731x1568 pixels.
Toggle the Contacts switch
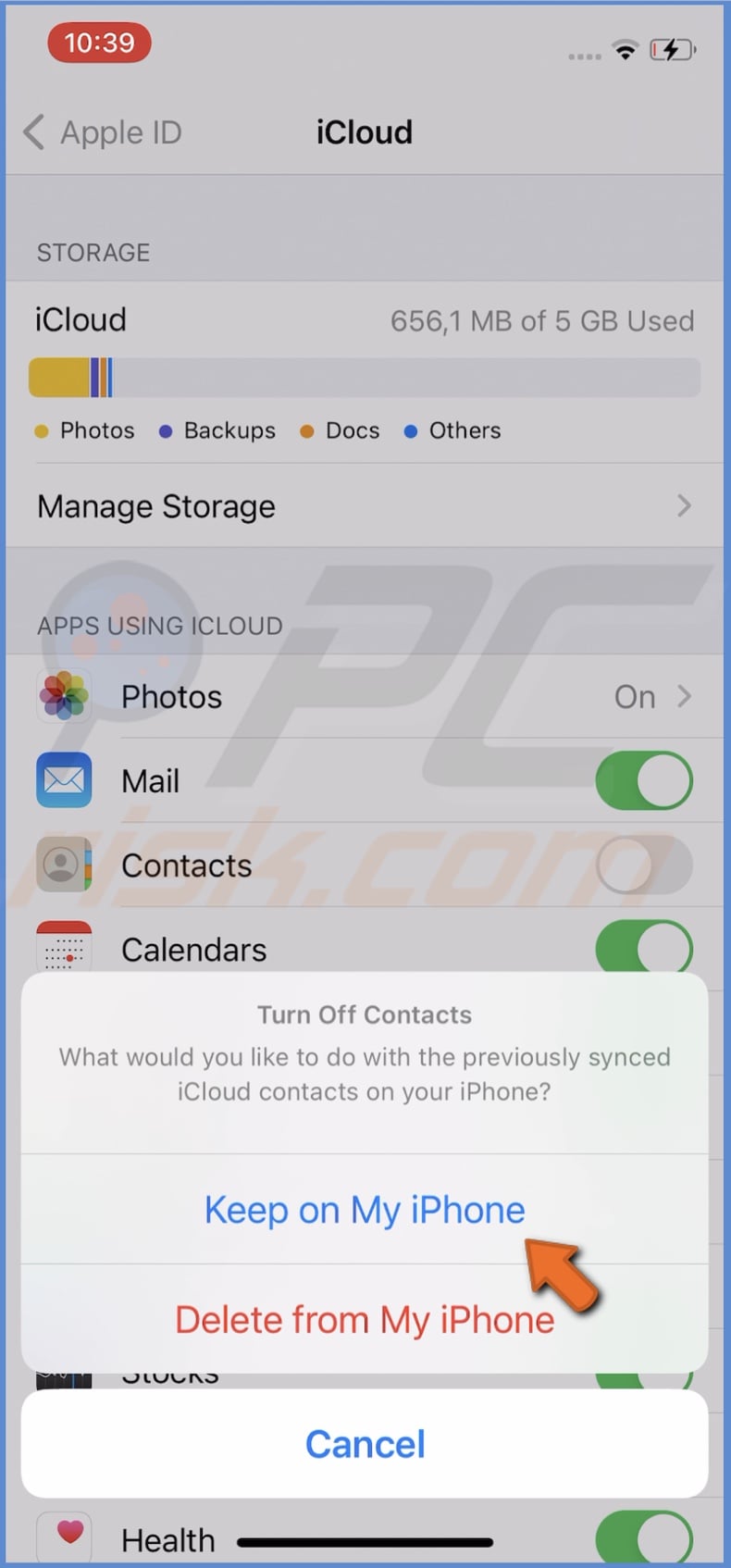click(x=644, y=865)
